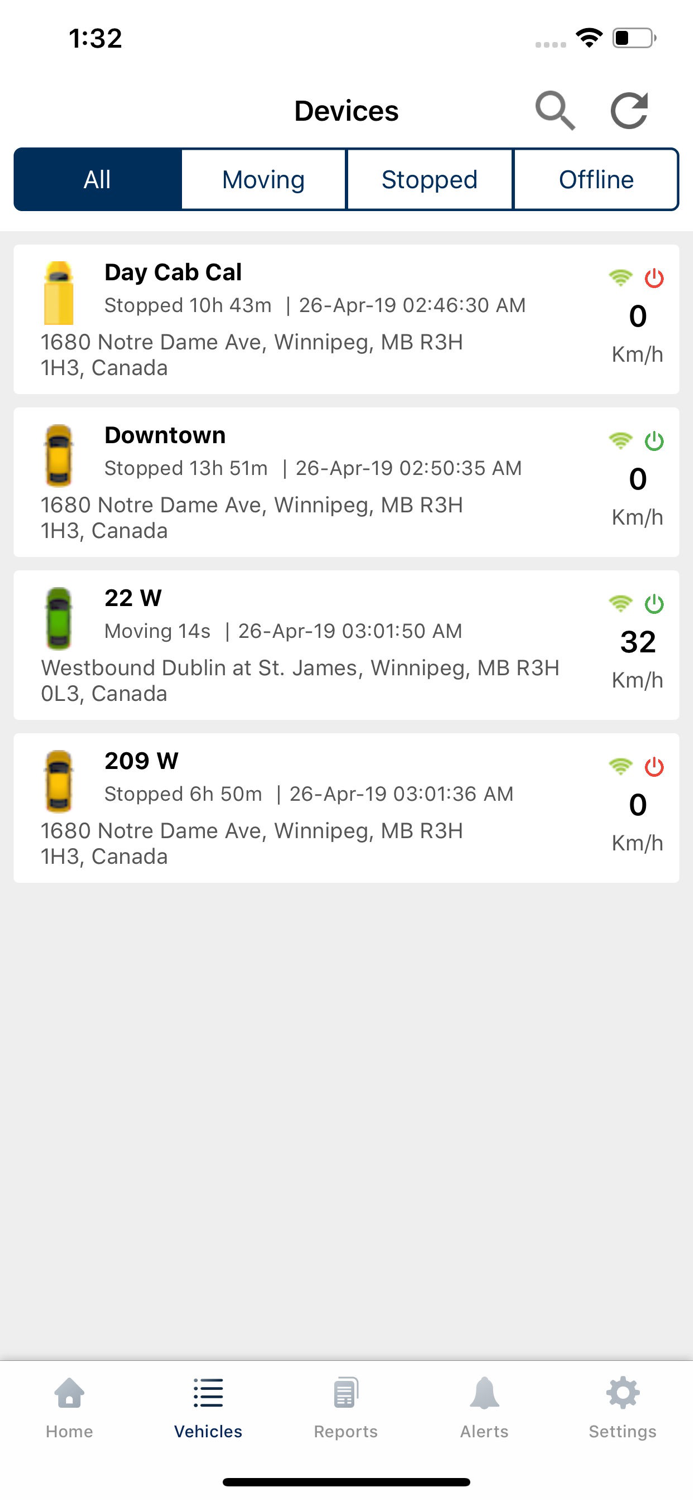The height and width of the screenshot is (1500, 693).
Task: Open the Alerts tab
Action: tap(484, 1407)
